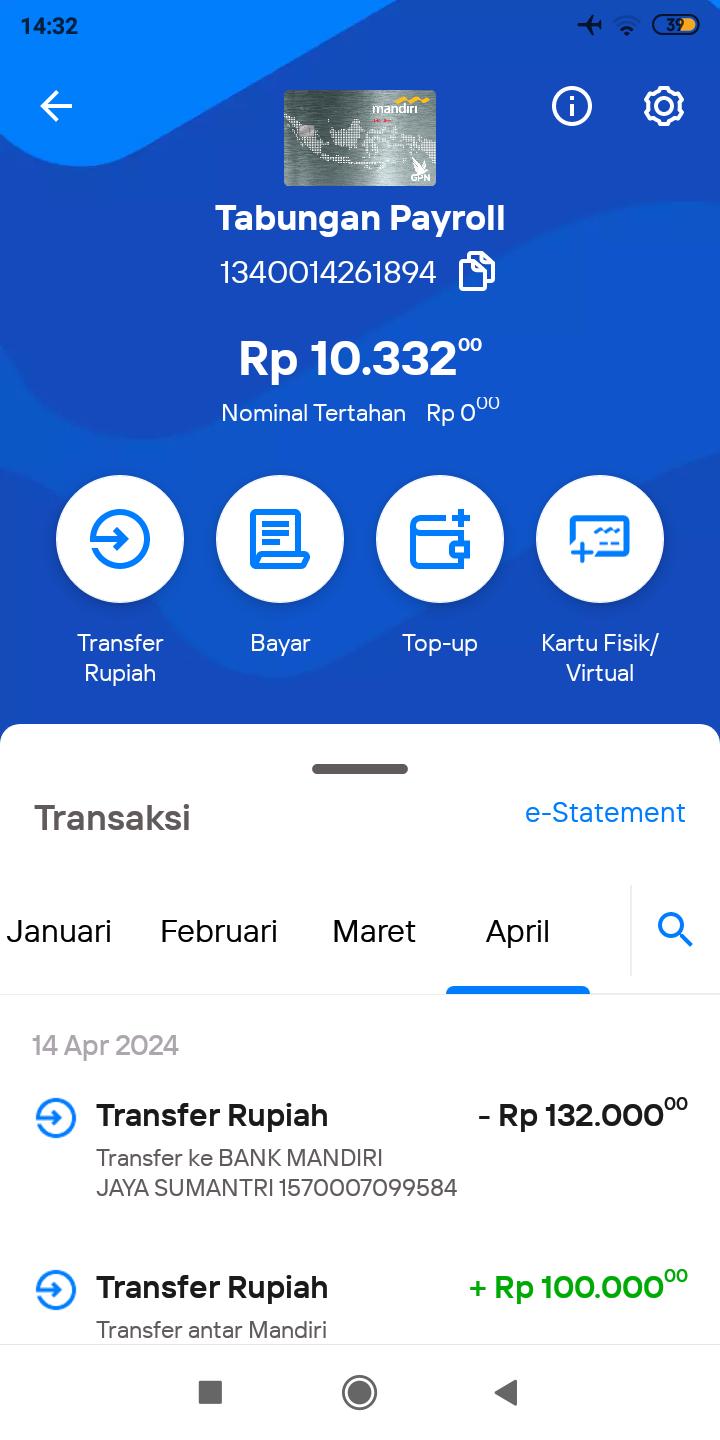
Task: Open the settings gear
Action: pos(664,106)
